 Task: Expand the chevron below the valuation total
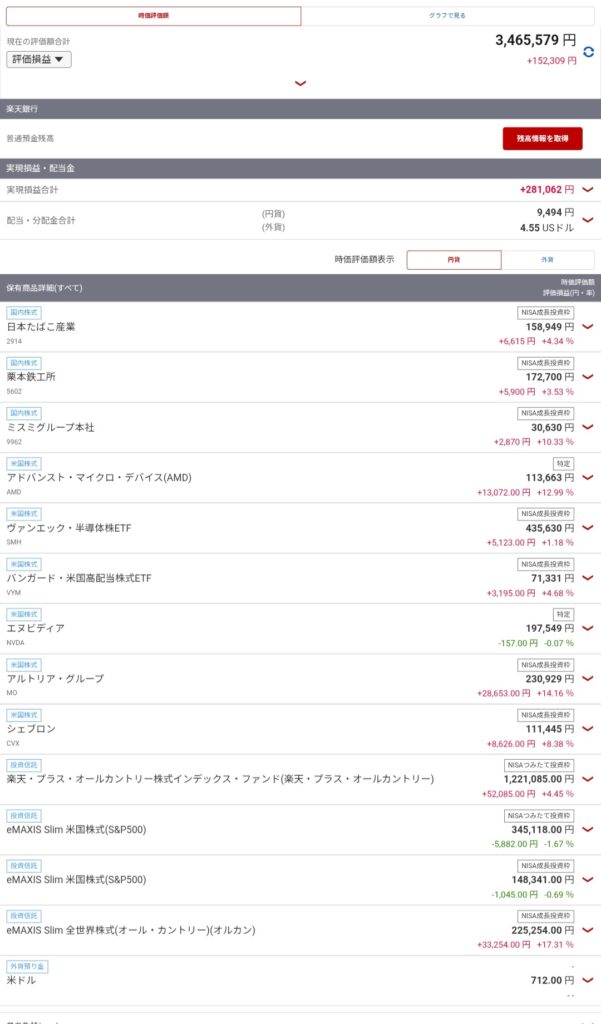pyautogui.click(x=300, y=84)
